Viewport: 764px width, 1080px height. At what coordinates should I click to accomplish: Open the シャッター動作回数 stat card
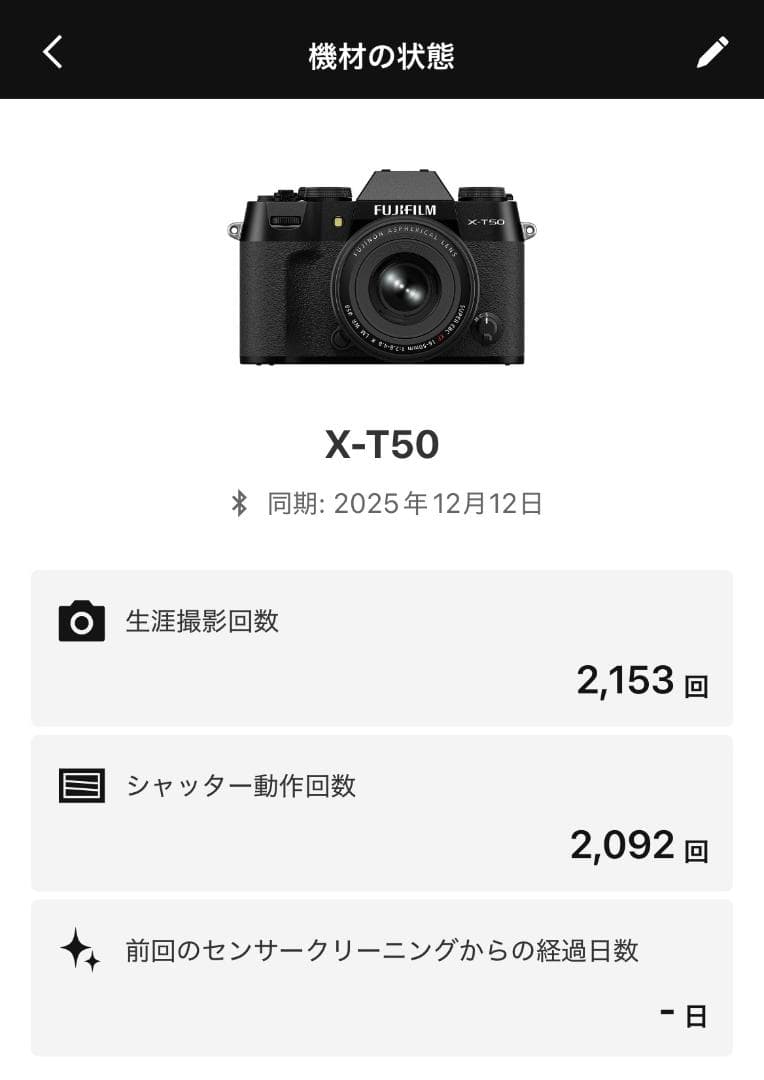click(x=382, y=814)
